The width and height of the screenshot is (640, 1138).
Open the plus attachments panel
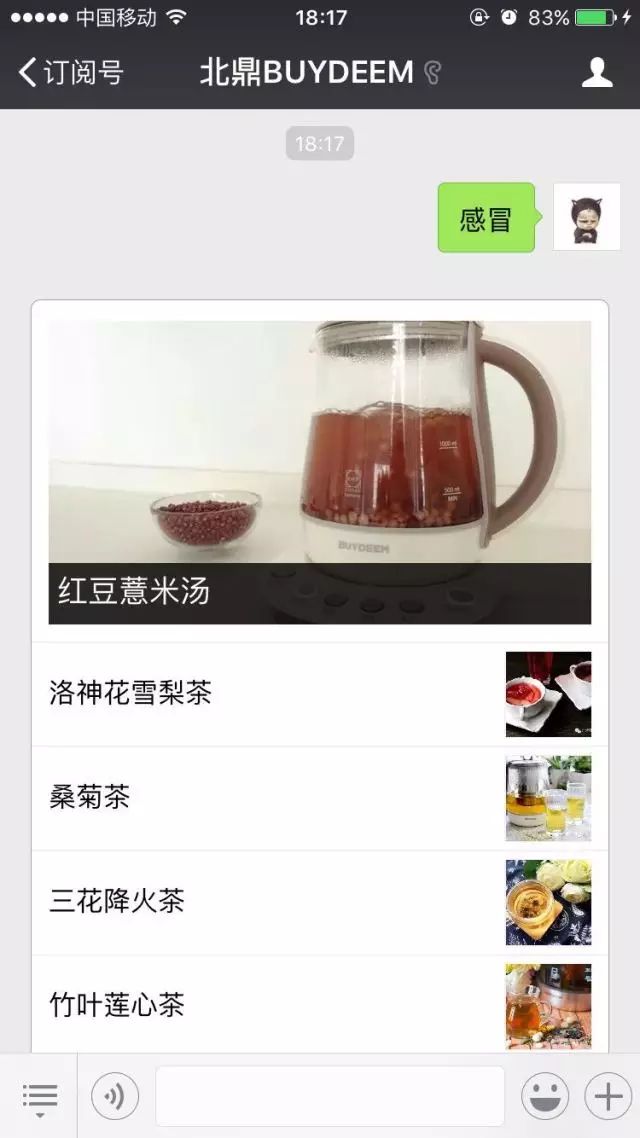coord(608,1097)
